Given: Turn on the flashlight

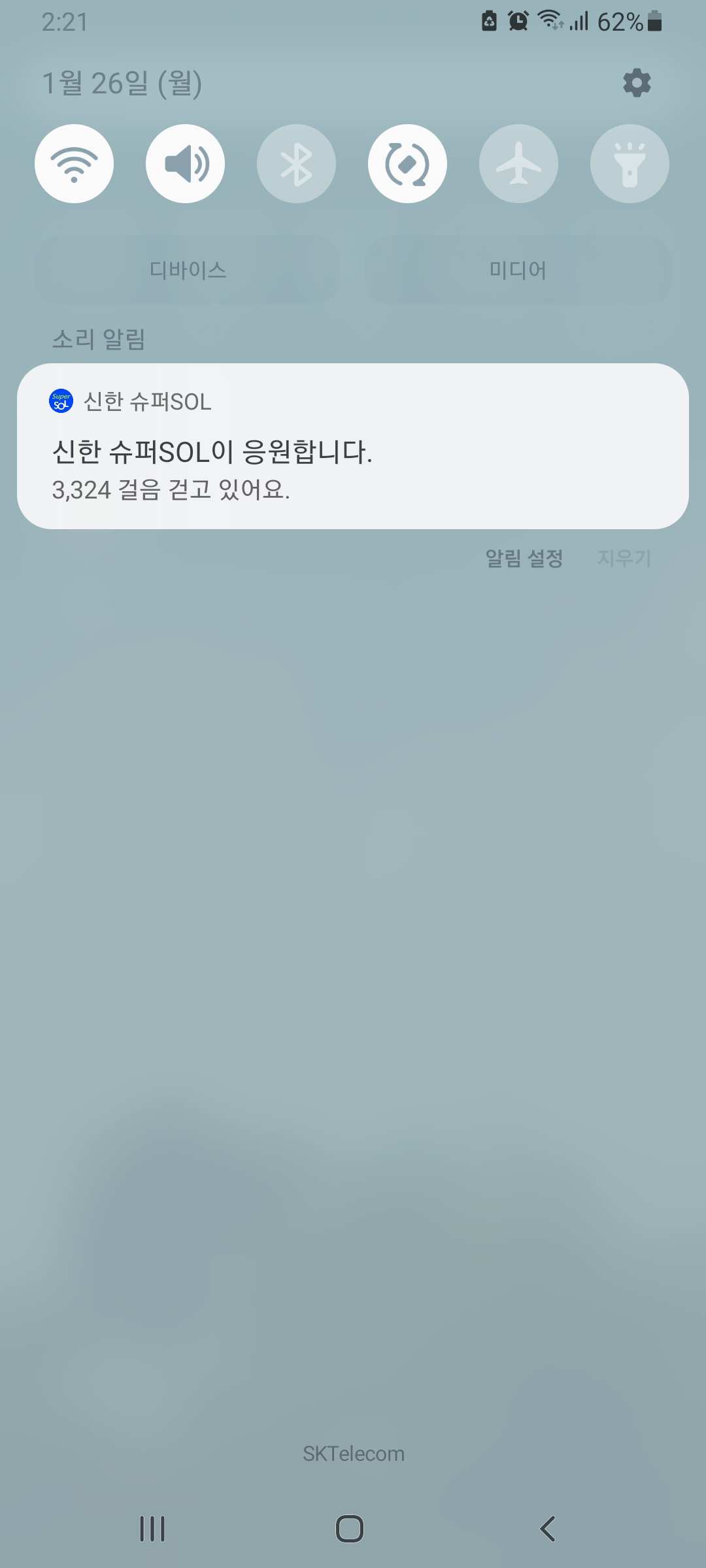Looking at the screenshot, I should (x=630, y=163).
